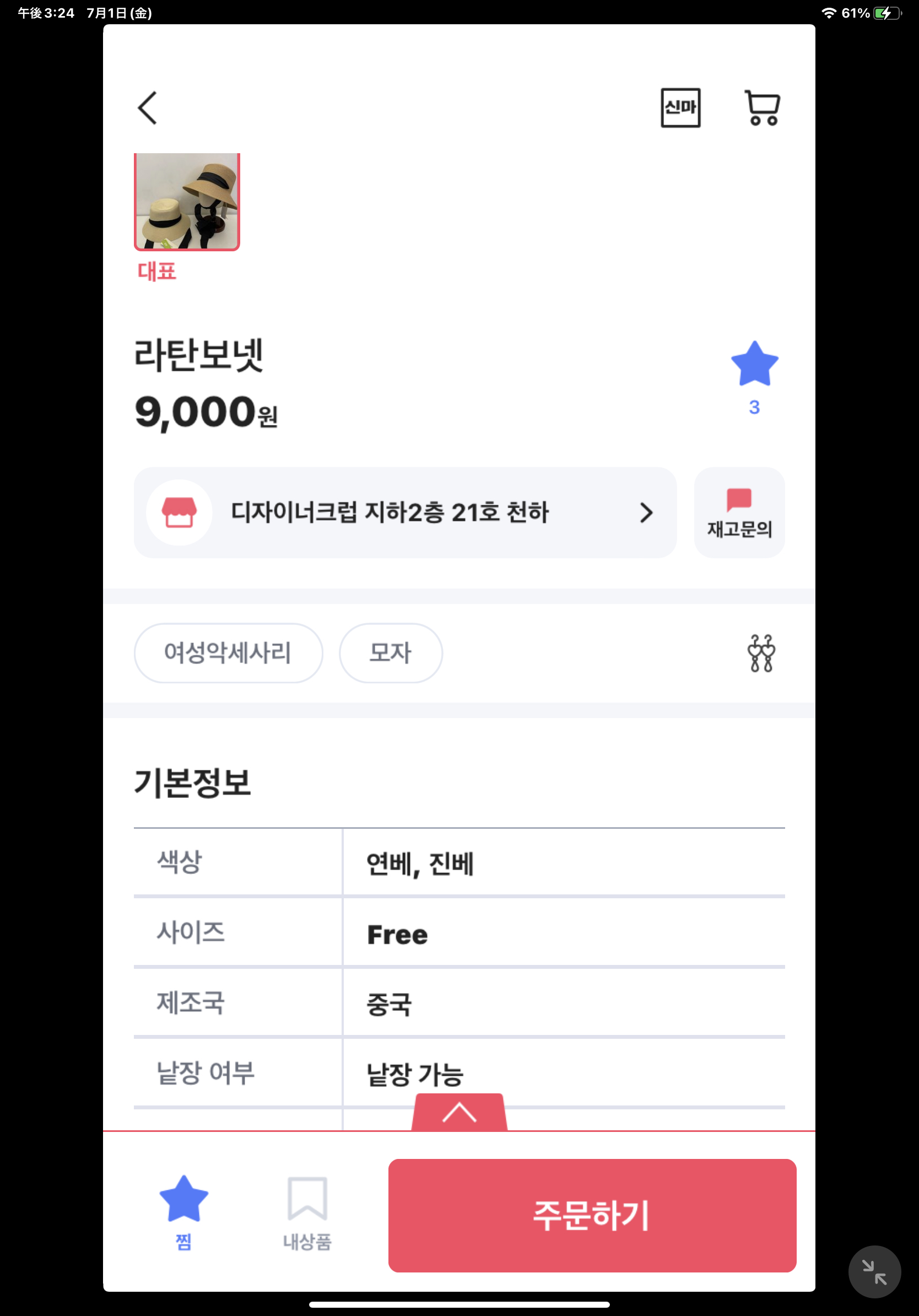
Task: Open the 신마 icon in the top bar
Action: [x=680, y=108]
